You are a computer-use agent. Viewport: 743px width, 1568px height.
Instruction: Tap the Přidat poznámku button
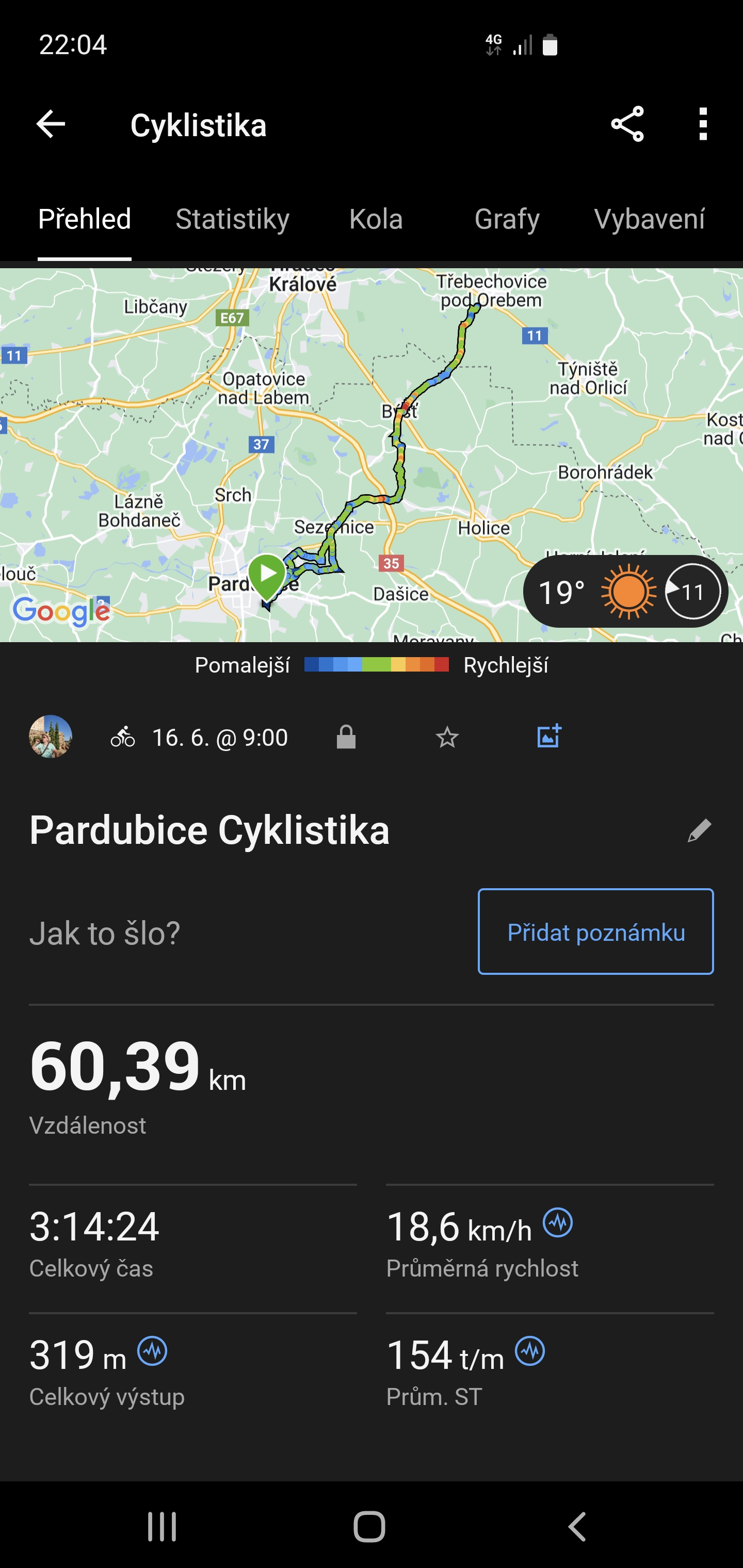595,932
